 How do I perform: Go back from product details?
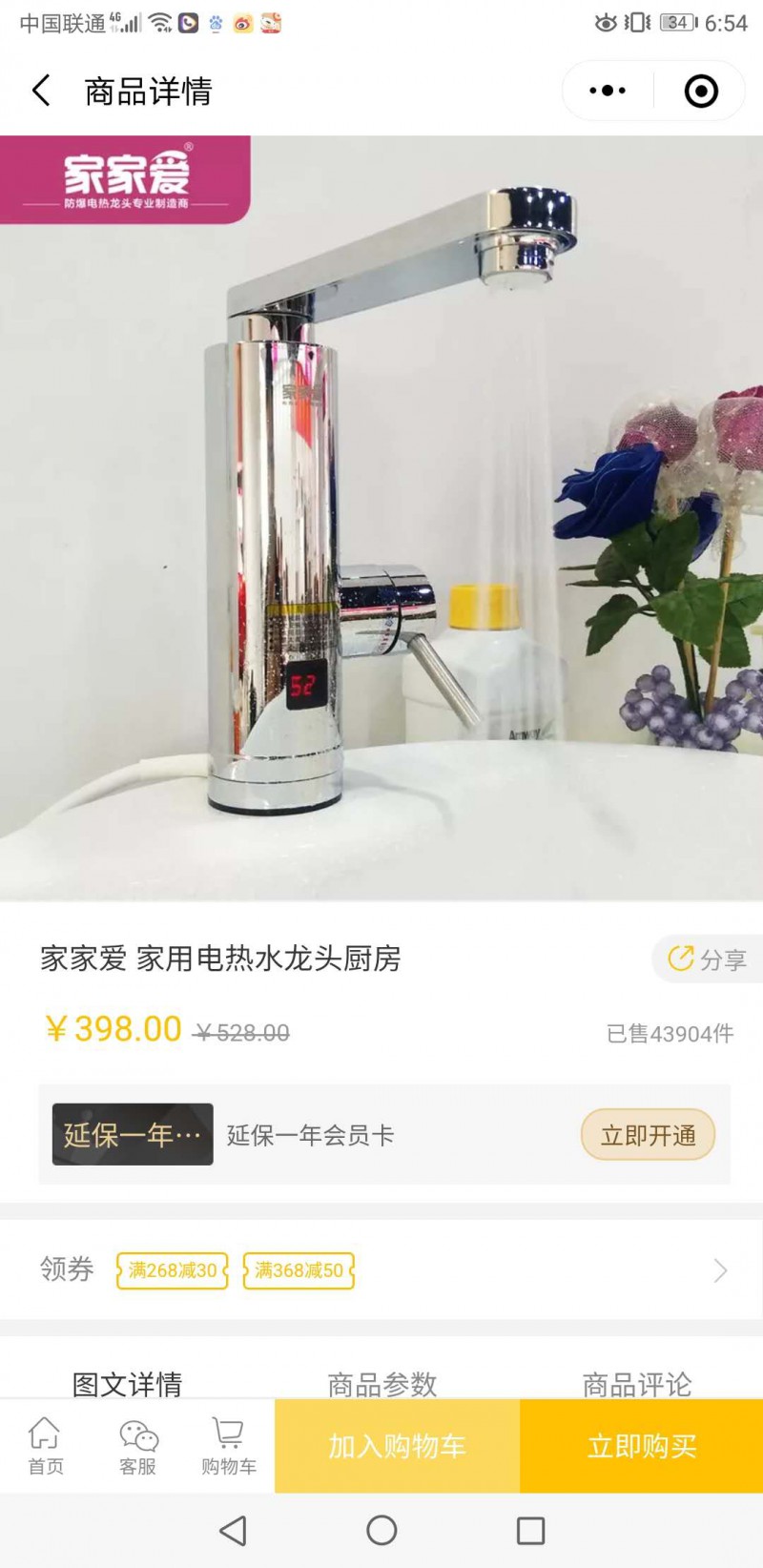(x=41, y=92)
